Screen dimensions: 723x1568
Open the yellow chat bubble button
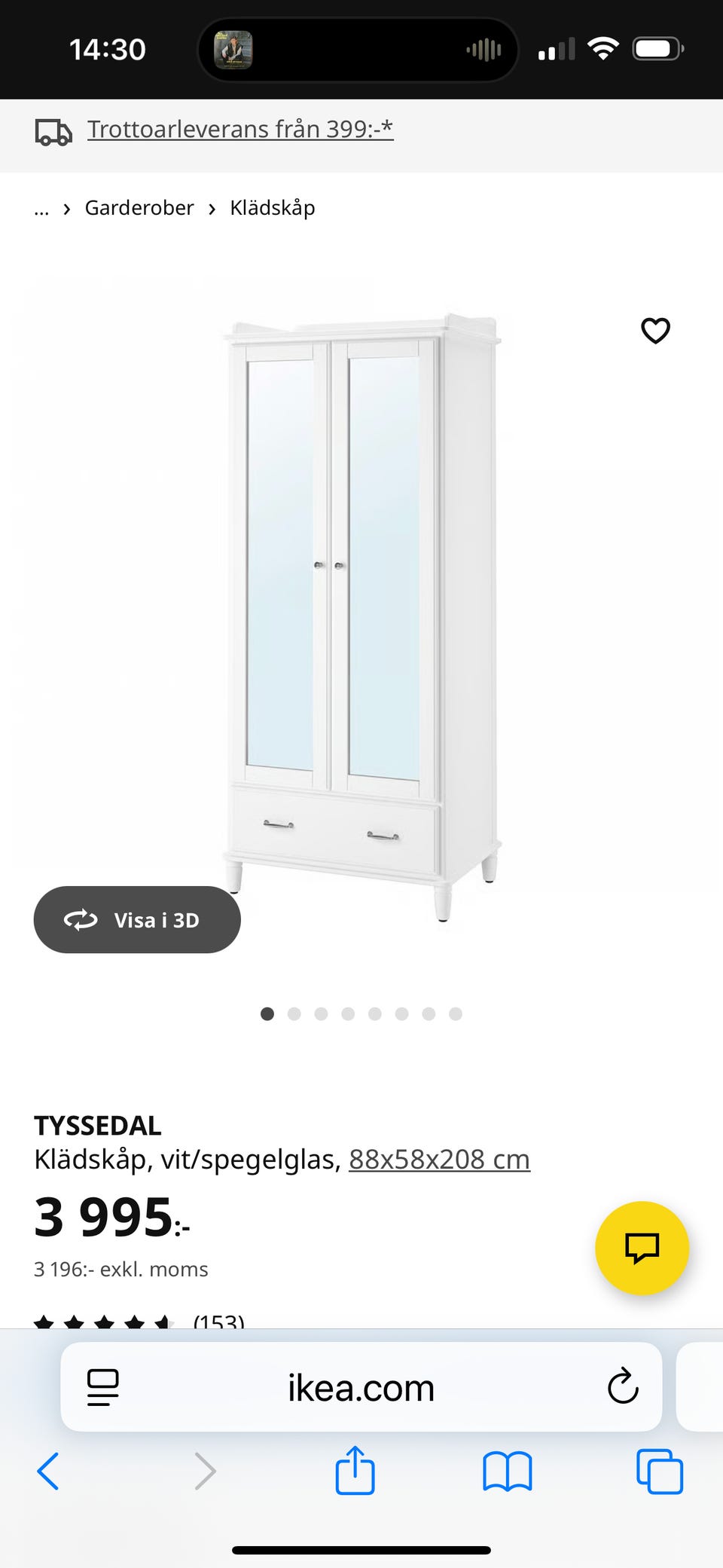click(x=642, y=1248)
